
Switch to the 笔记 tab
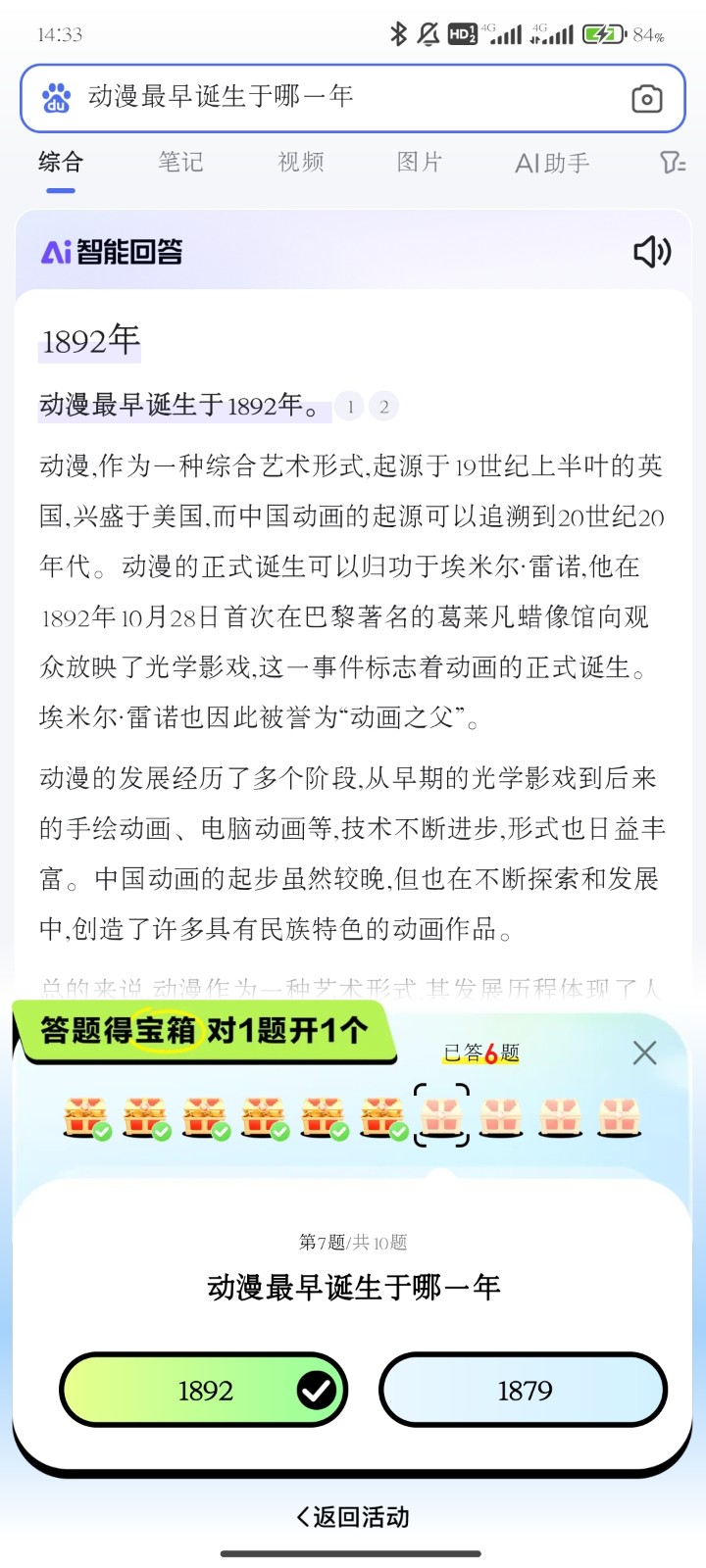[181, 162]
